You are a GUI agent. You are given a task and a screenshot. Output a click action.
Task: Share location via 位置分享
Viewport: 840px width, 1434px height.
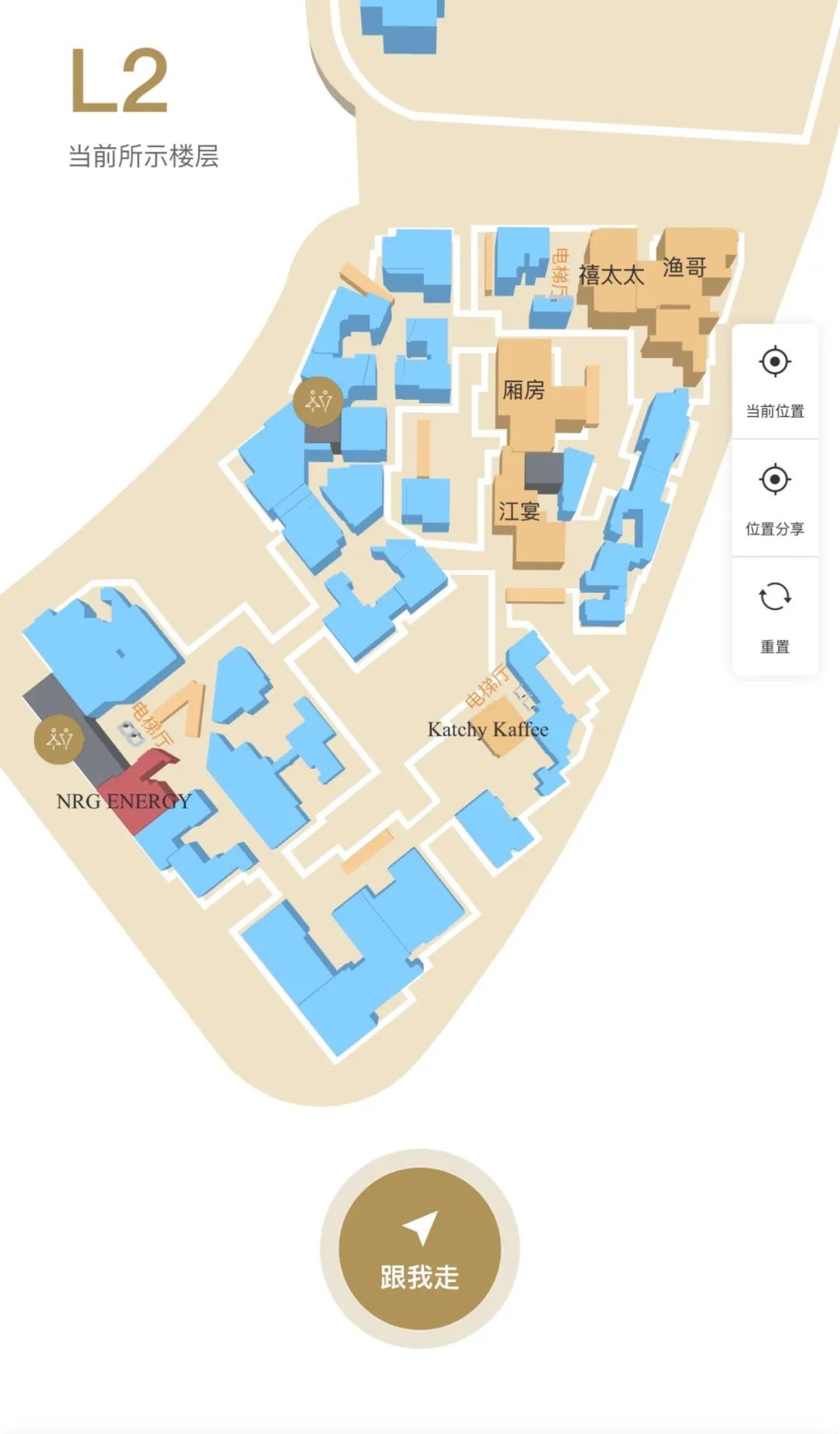775,498
